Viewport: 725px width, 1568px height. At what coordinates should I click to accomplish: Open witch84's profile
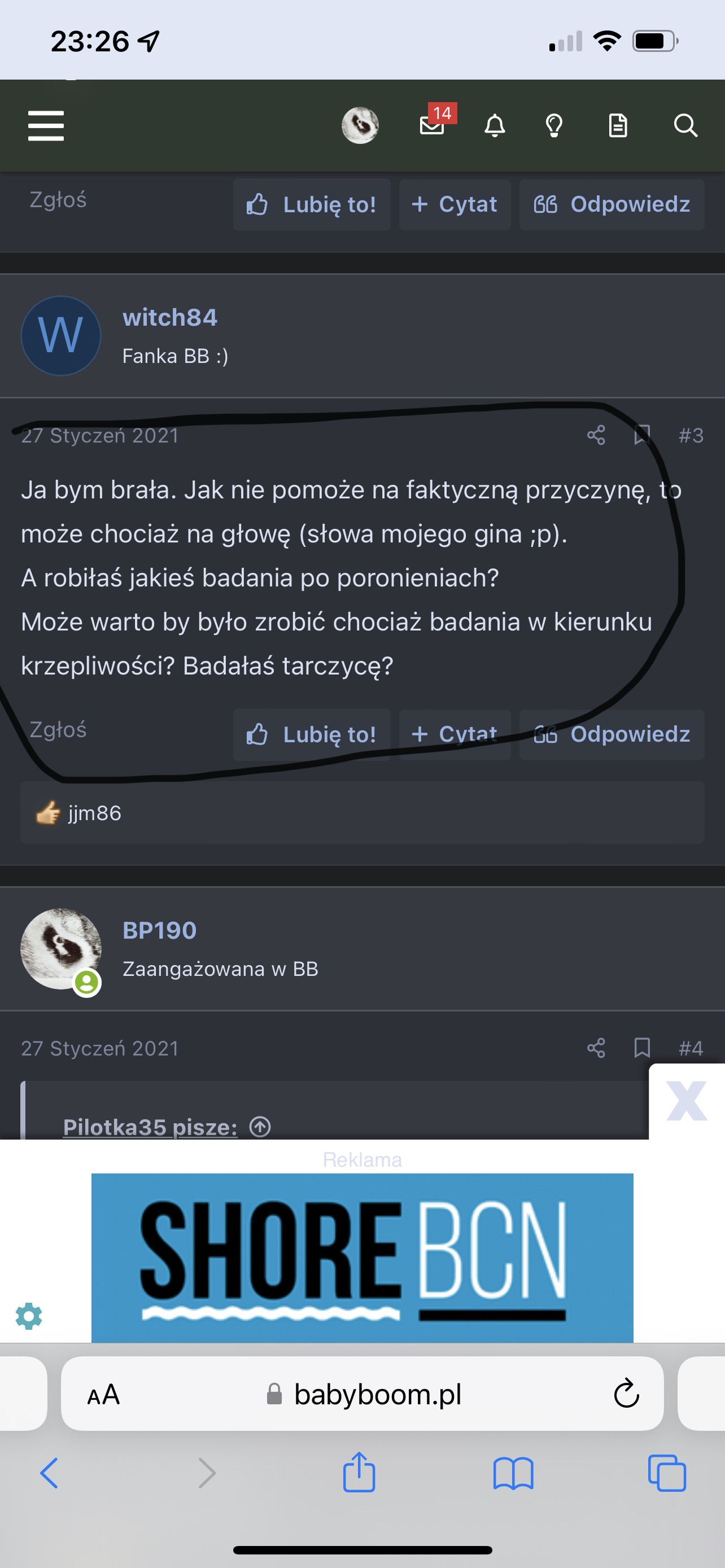[x=170, y=317]
